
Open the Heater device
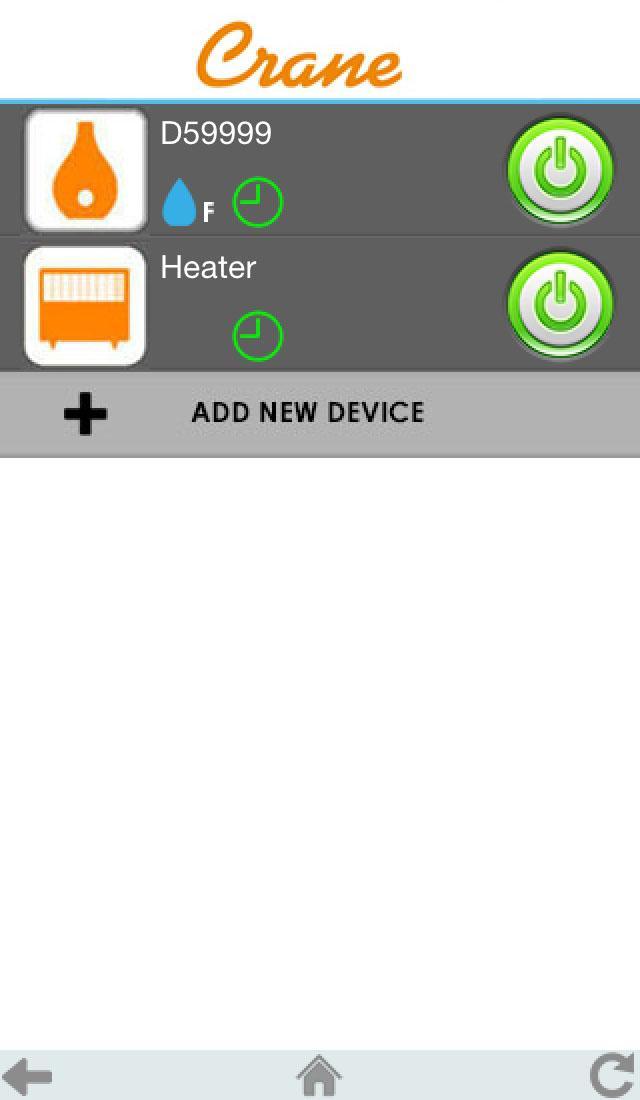85,305
